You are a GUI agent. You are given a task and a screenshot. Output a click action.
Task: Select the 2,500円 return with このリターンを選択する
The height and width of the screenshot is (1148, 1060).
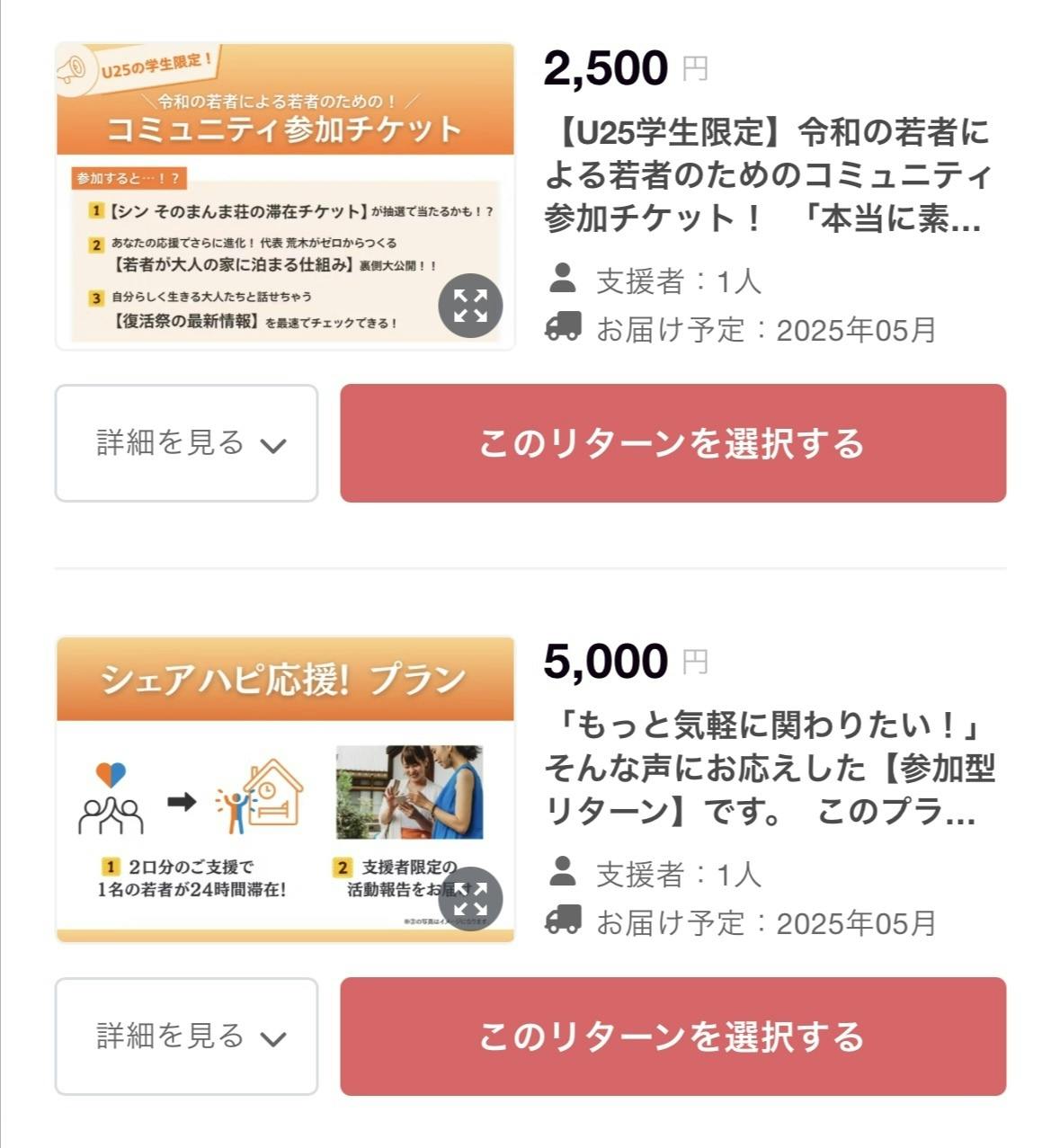click(x=673, y=443)
